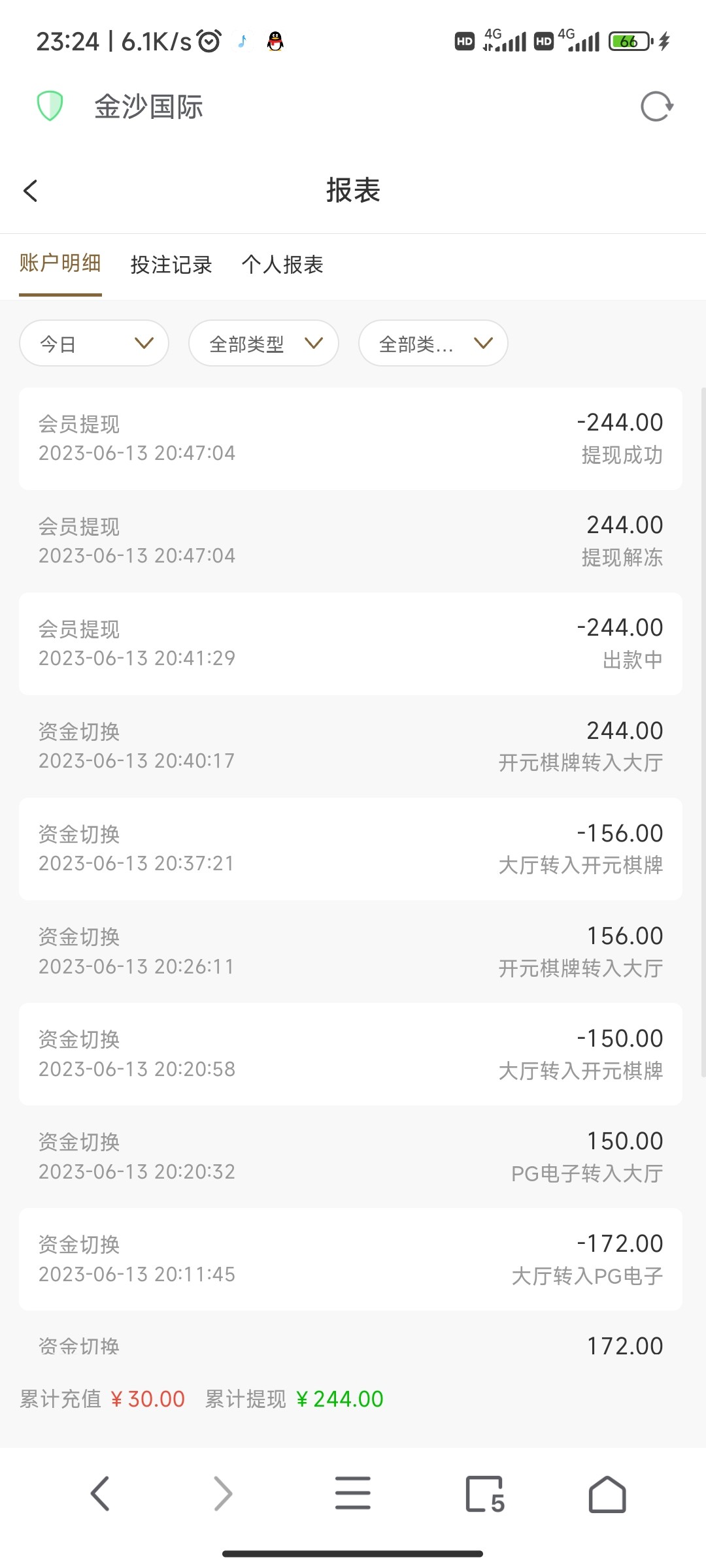Viewport: 706px width, 1568px height.
Task: Switch to the 个人报表 tab
Action: [282, 265]
